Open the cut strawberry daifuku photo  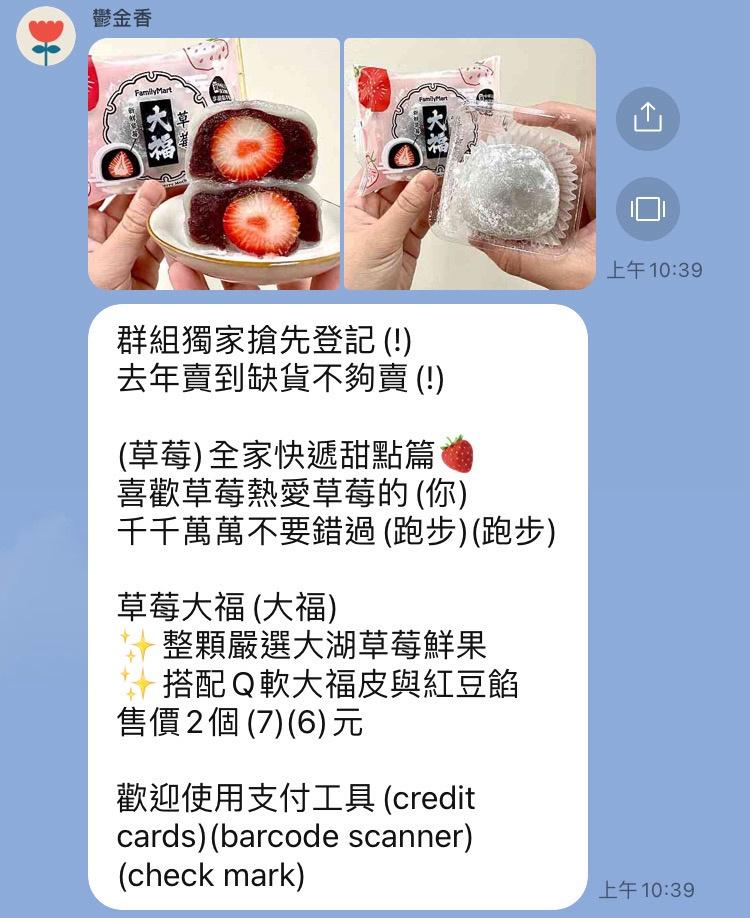coord(214,164)
